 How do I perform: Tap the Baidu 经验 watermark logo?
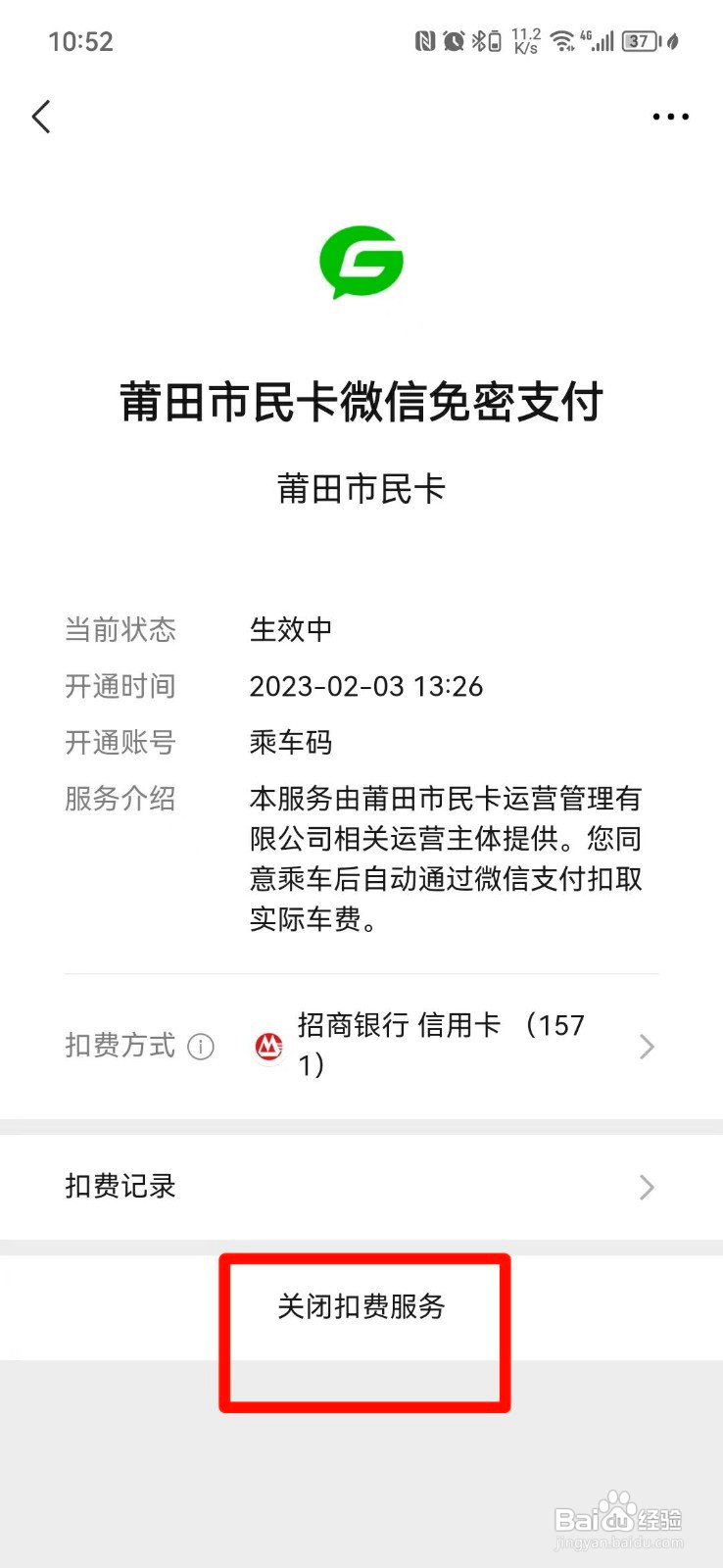619,1516
